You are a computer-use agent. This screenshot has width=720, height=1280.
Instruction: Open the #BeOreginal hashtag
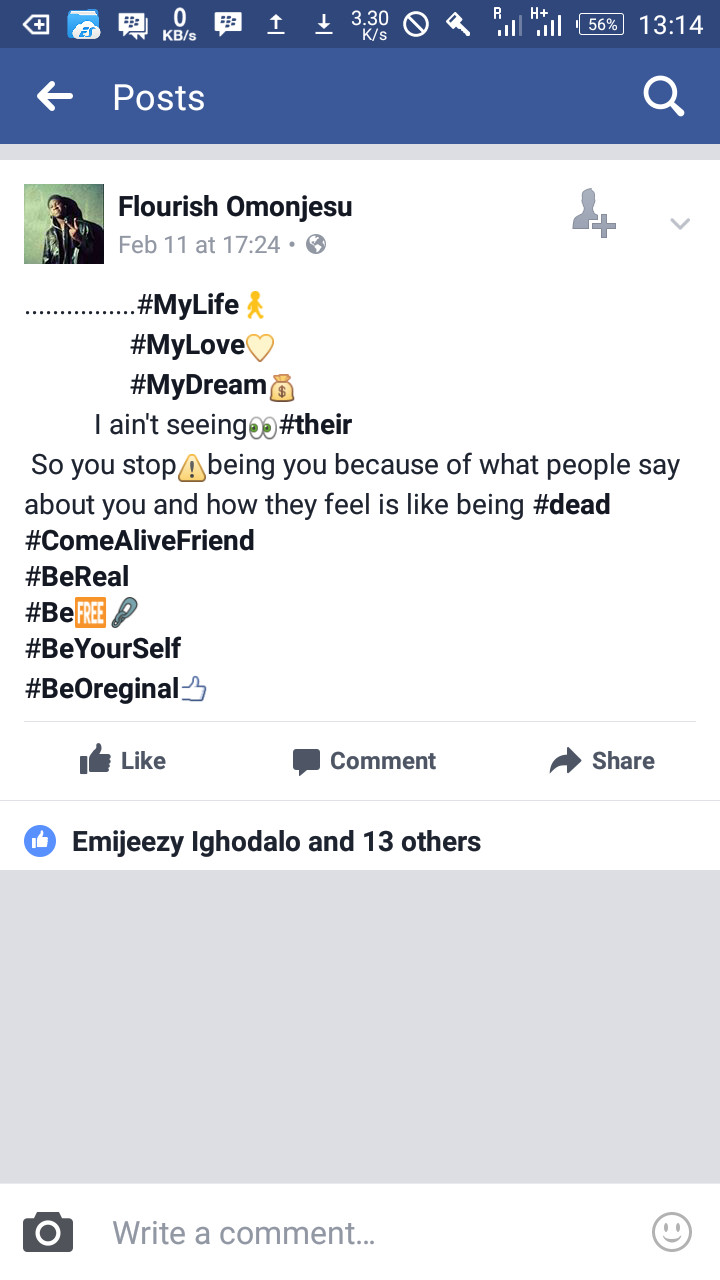coord(102,689)
